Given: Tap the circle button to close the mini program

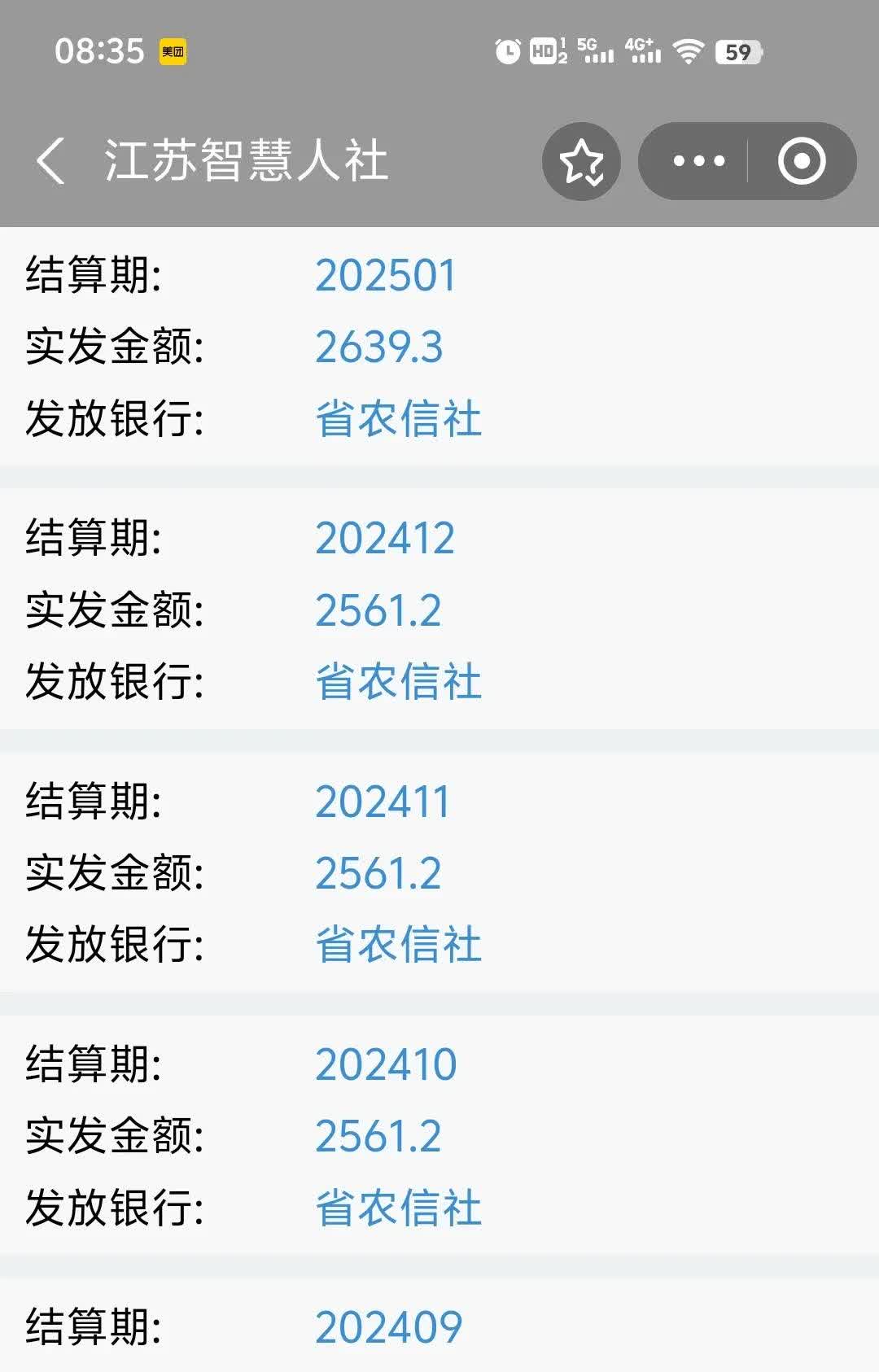Looking at the screenshot, I should [801, 161].
